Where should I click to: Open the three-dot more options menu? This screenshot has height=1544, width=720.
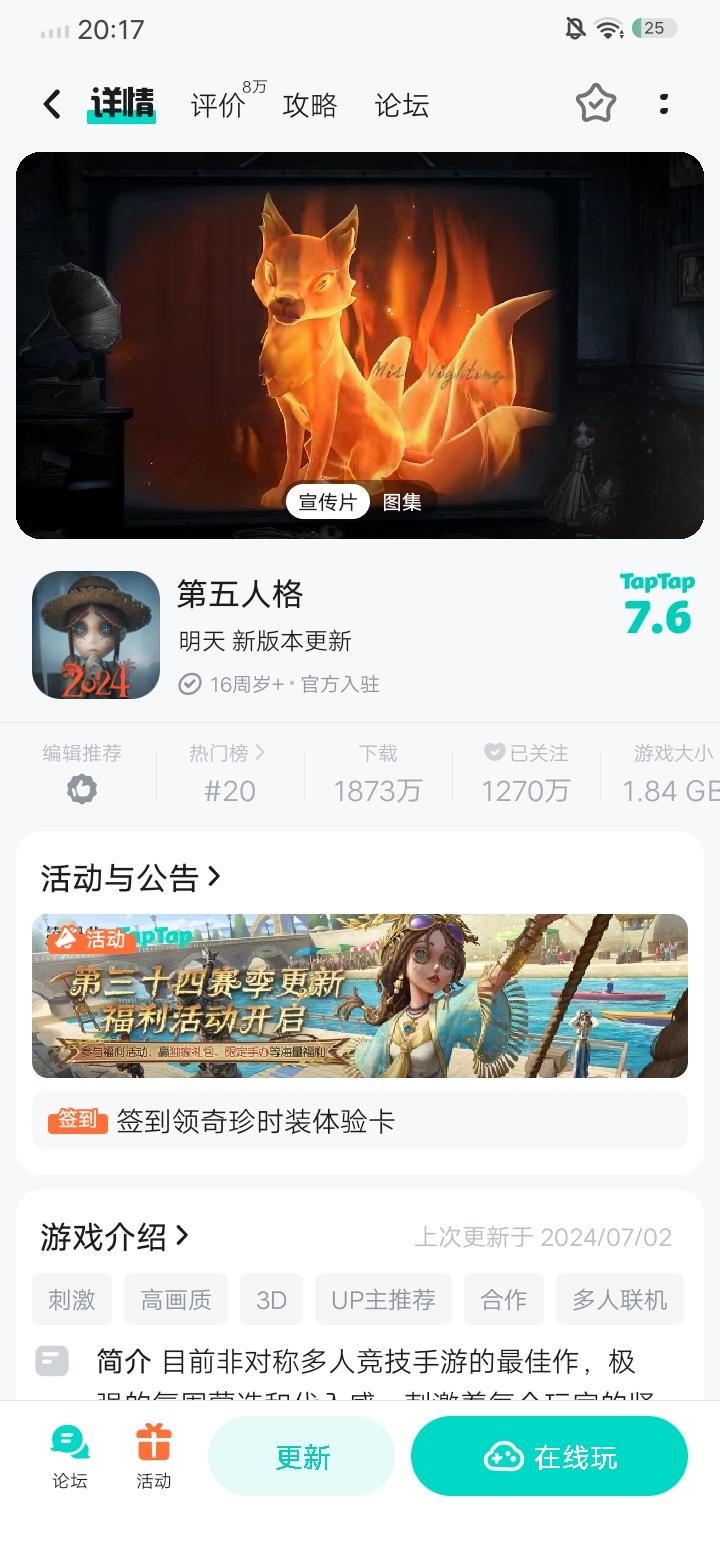664,103
